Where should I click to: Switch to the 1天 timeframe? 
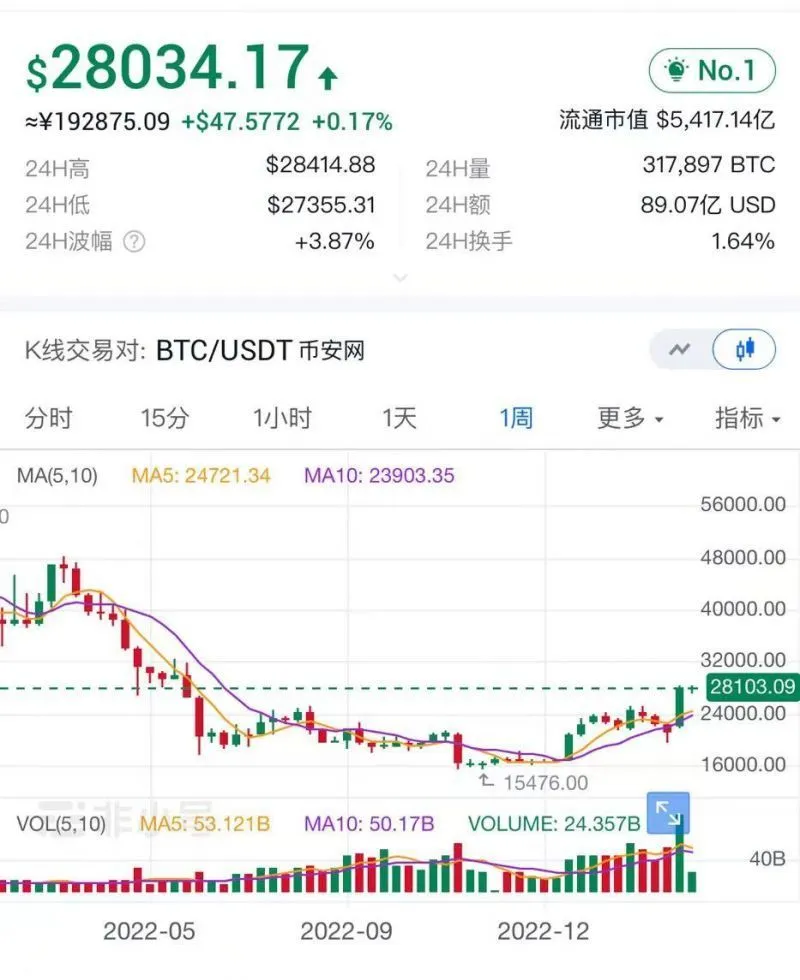click(398, 418)
